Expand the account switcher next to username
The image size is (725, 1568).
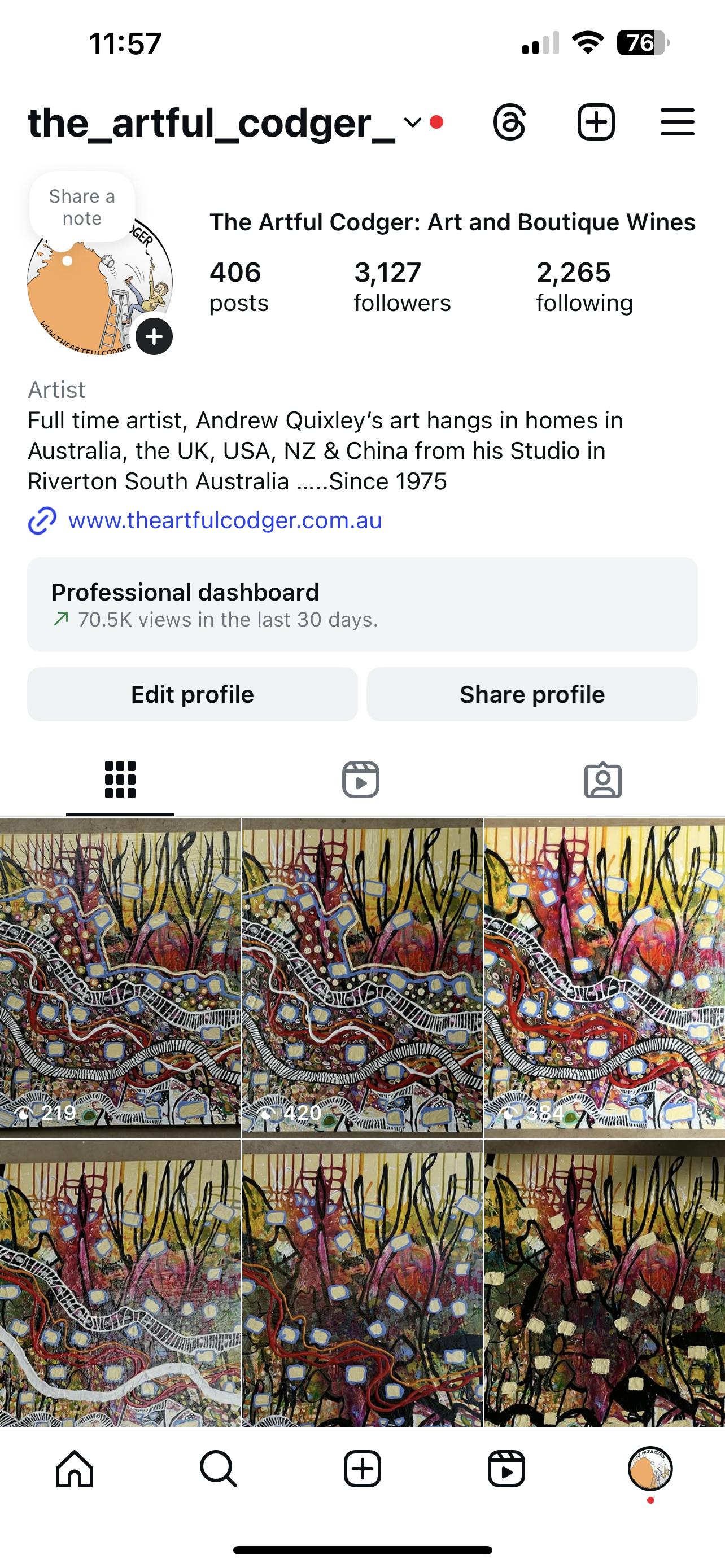pyautogui.click(x=412, y=123)
